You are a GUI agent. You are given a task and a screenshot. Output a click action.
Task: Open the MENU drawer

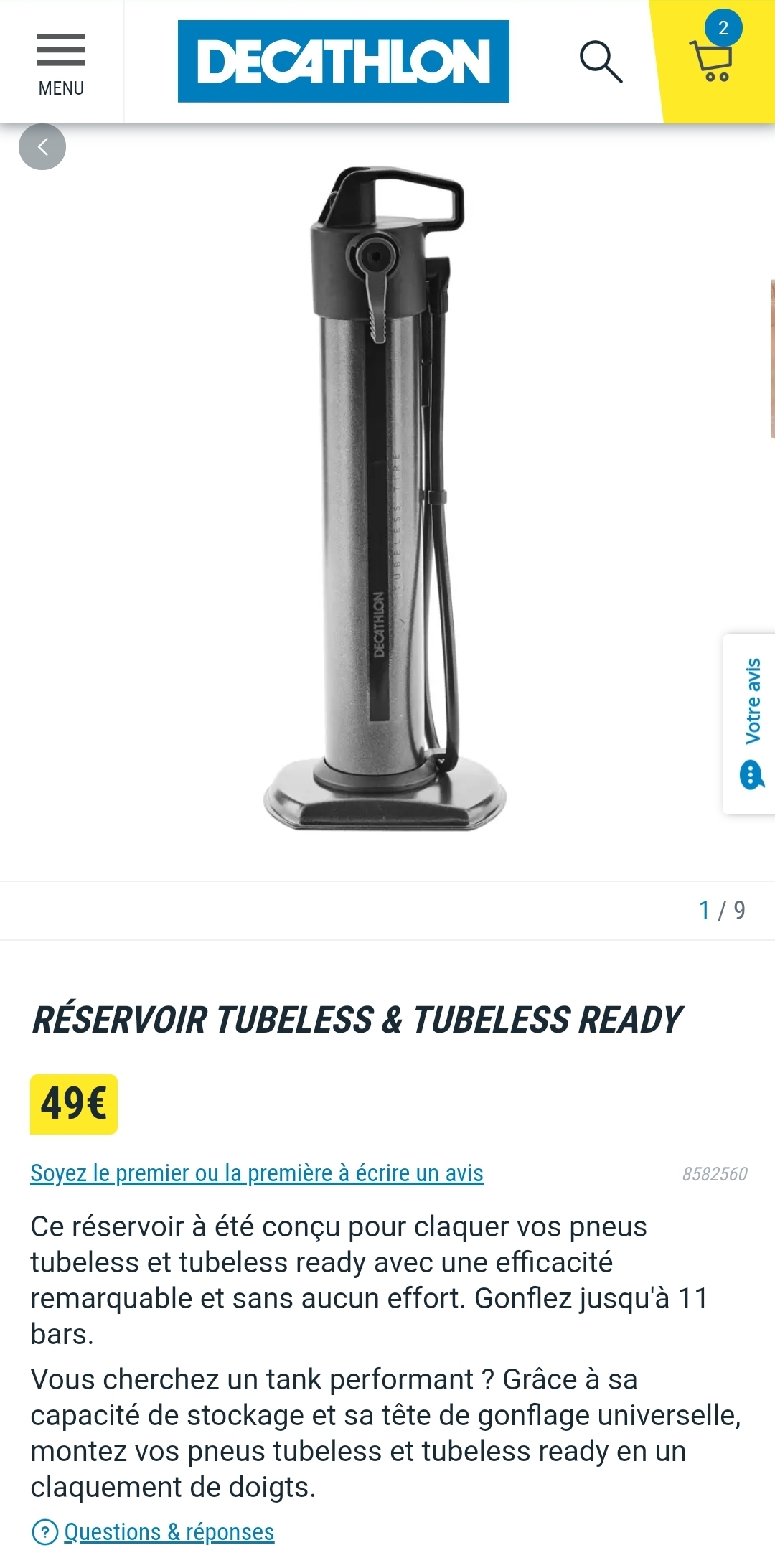tap(61, 63)
